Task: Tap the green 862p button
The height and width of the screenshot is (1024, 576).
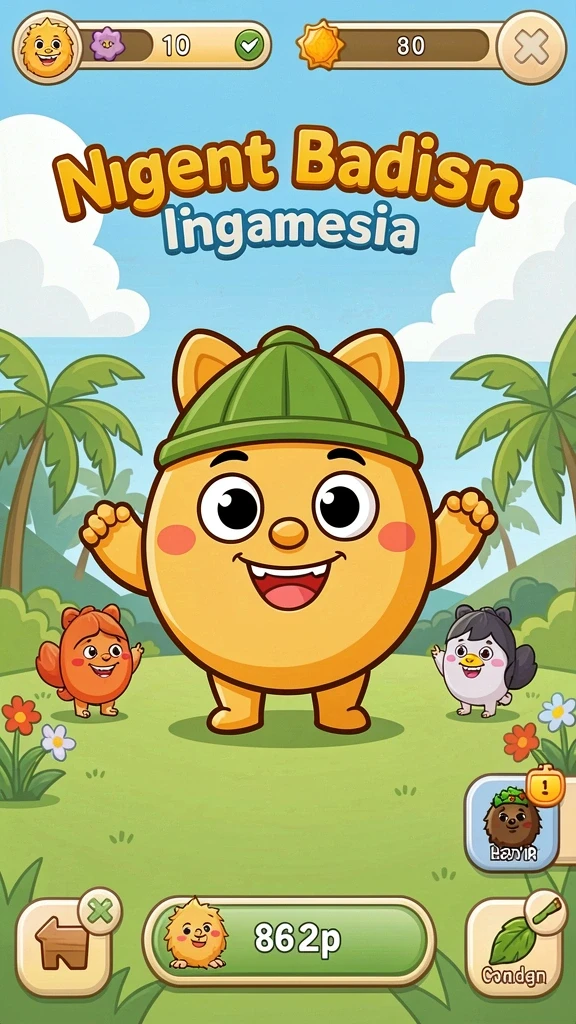Action: point(288,939)
